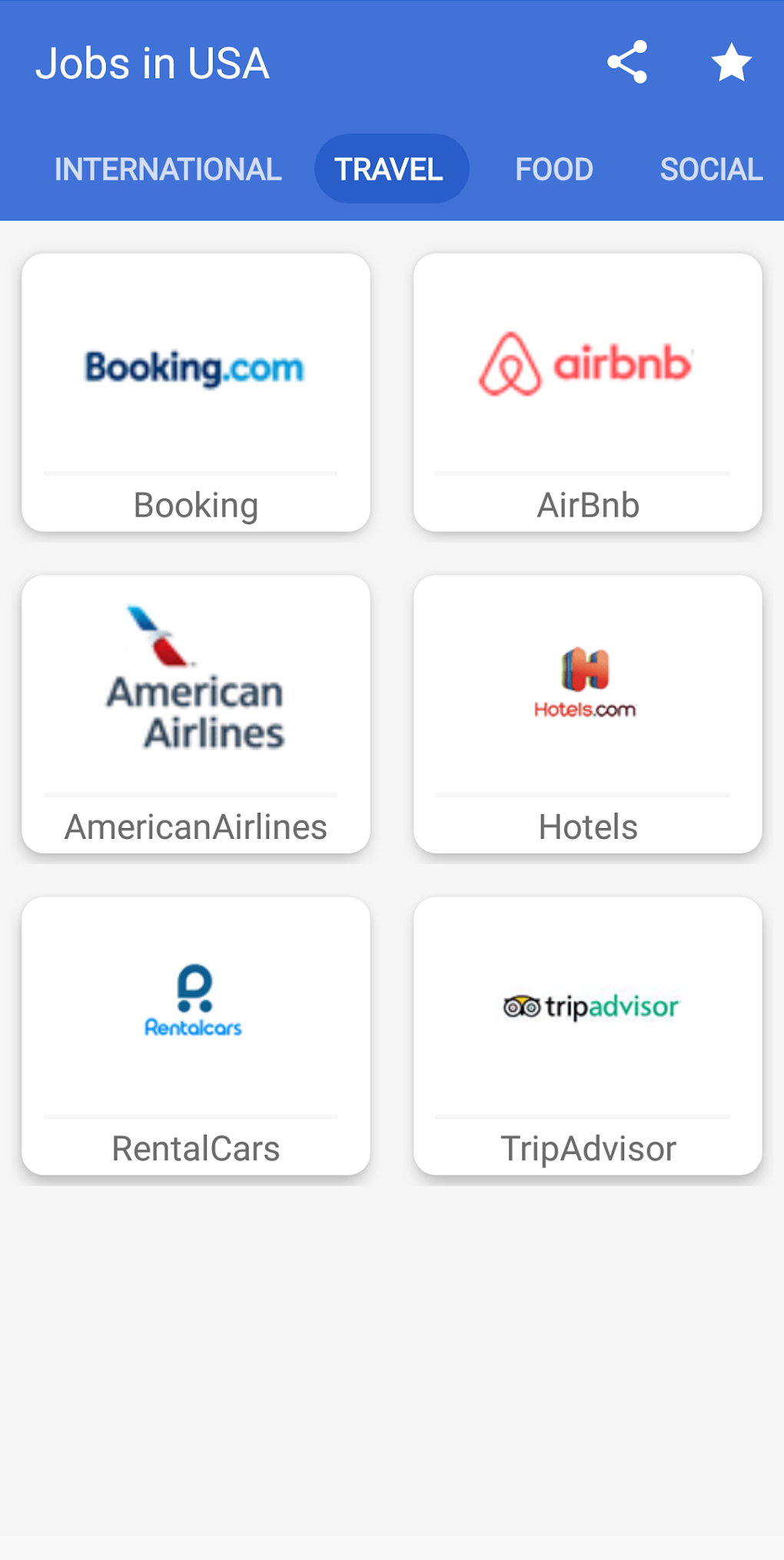This screenshot has height=1560, width=784.
Task: Open RentalCars jobs
Action: click(196, 1036)
